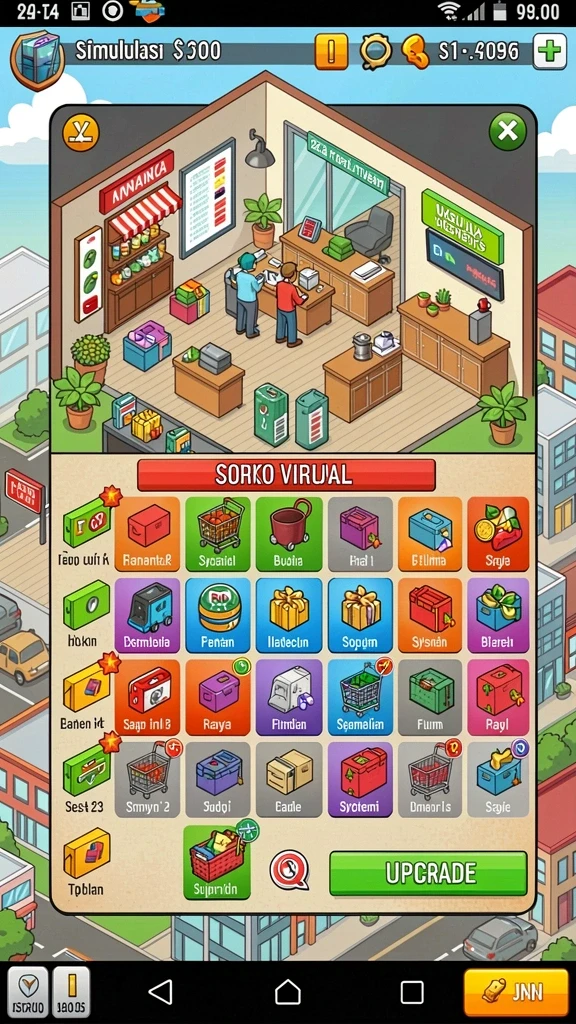Open the Tpblan category
The image size is (576, 1024).
(x=86, y=861)
